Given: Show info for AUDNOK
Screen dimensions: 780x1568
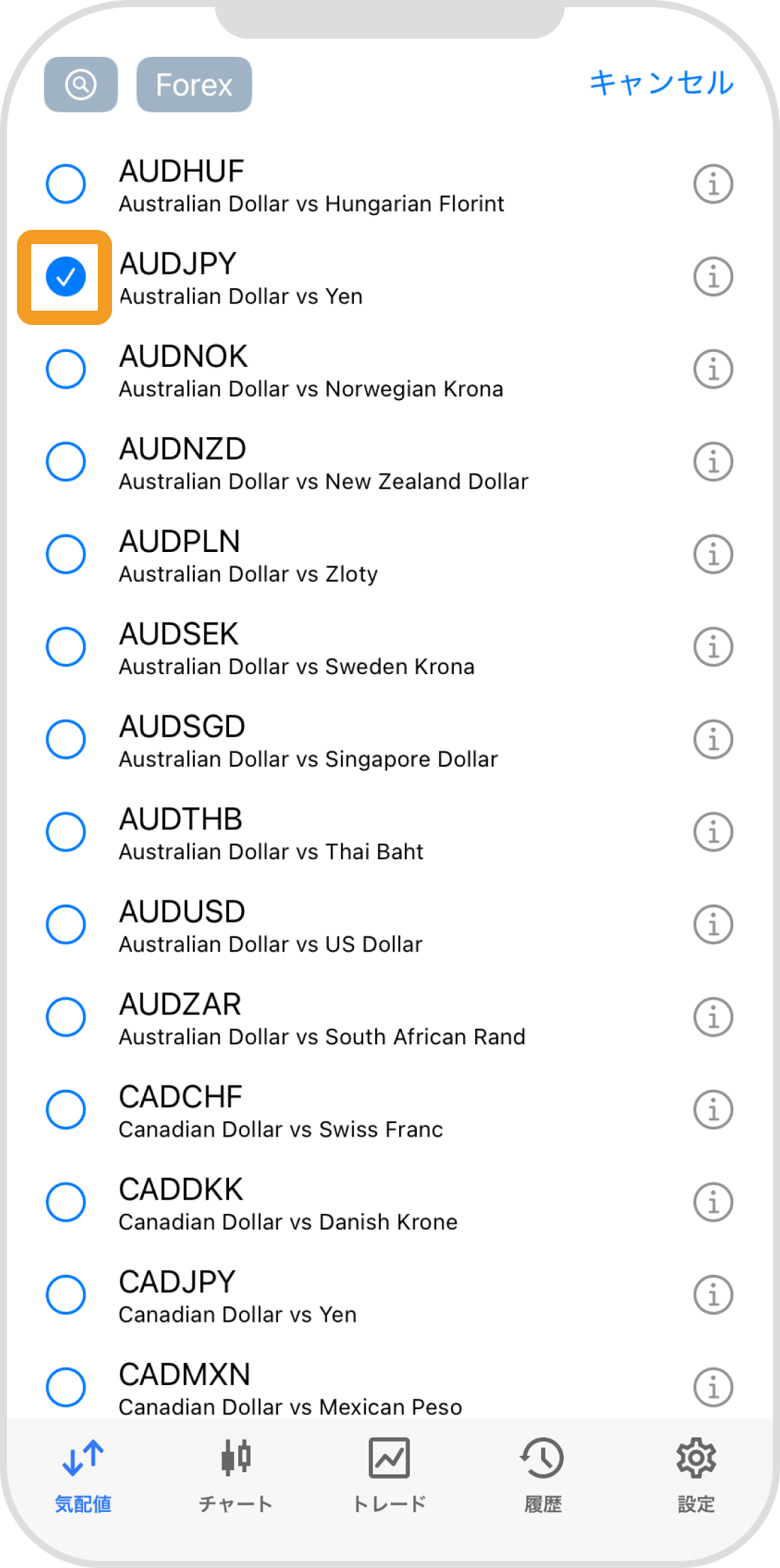Looking at the screenshot, I should coord(713,369).
